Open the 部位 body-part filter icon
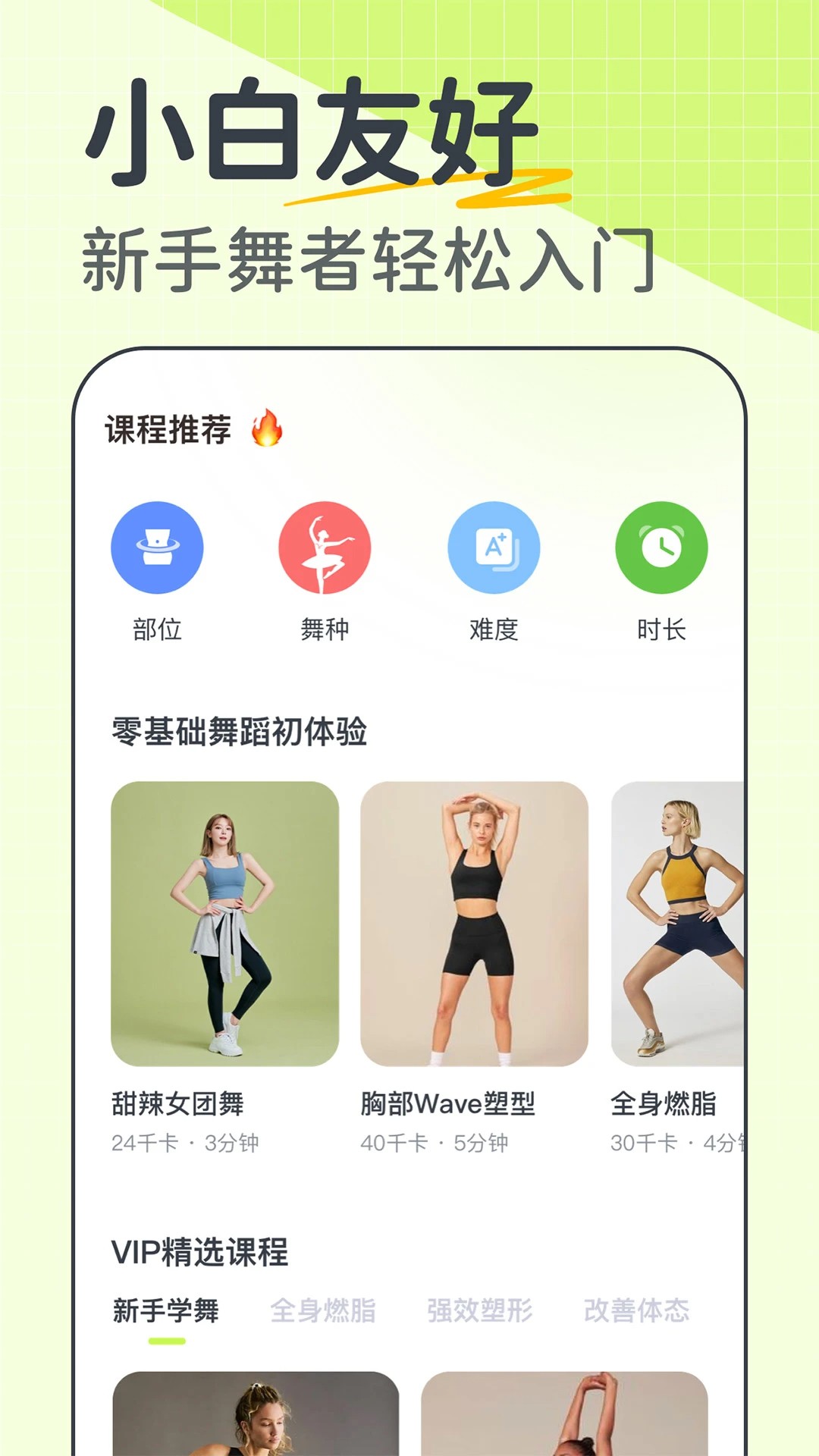Screen dimensions: 819x1456 point(155,548)
